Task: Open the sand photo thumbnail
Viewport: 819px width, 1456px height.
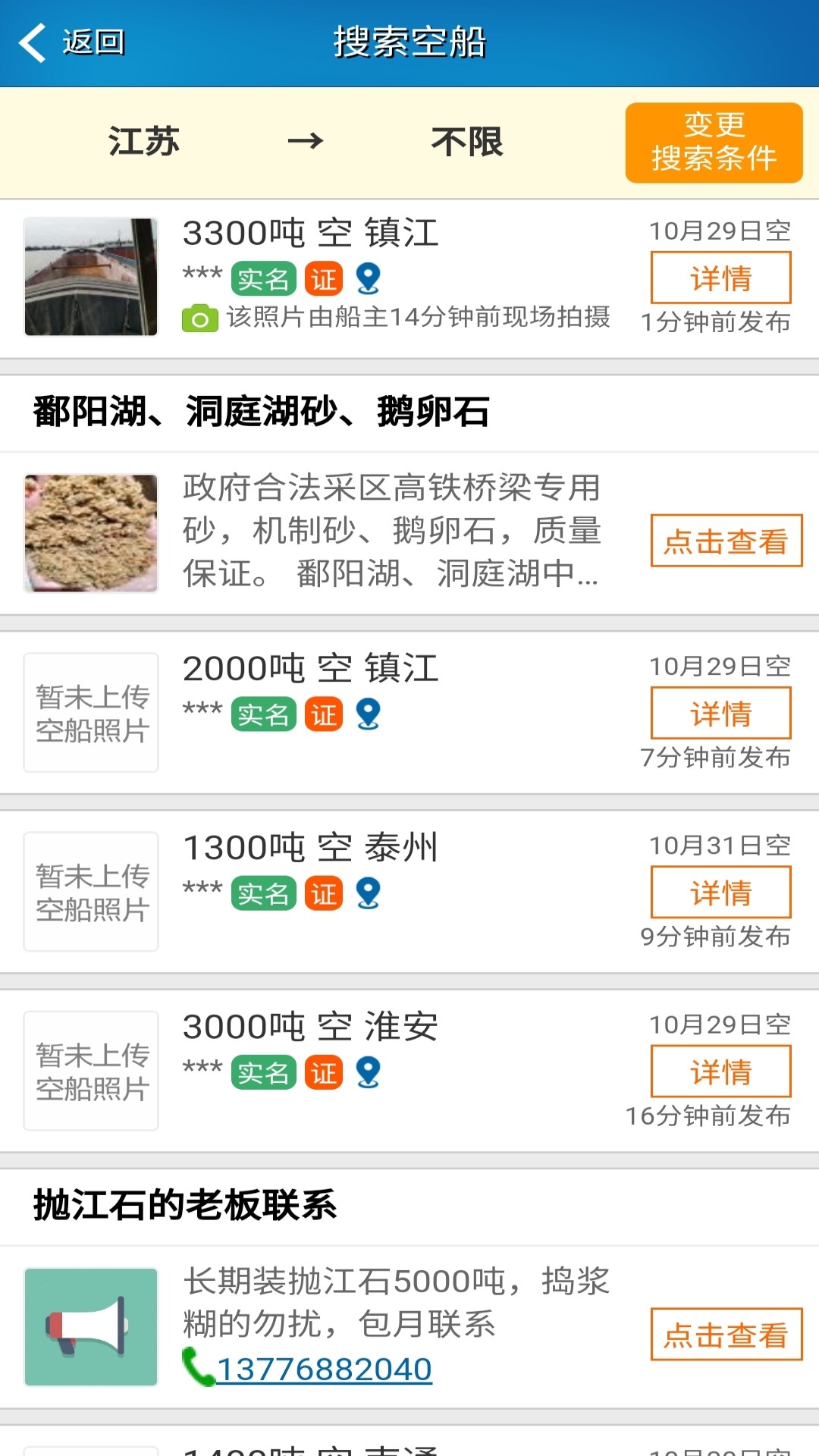Action: pyautogui.click(x=90, y=532)
